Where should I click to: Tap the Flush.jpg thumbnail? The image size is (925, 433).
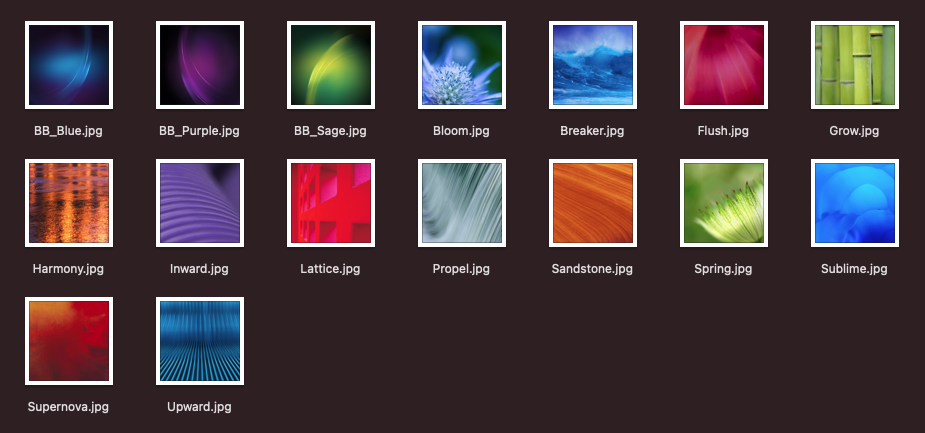(x=723, y=65)
